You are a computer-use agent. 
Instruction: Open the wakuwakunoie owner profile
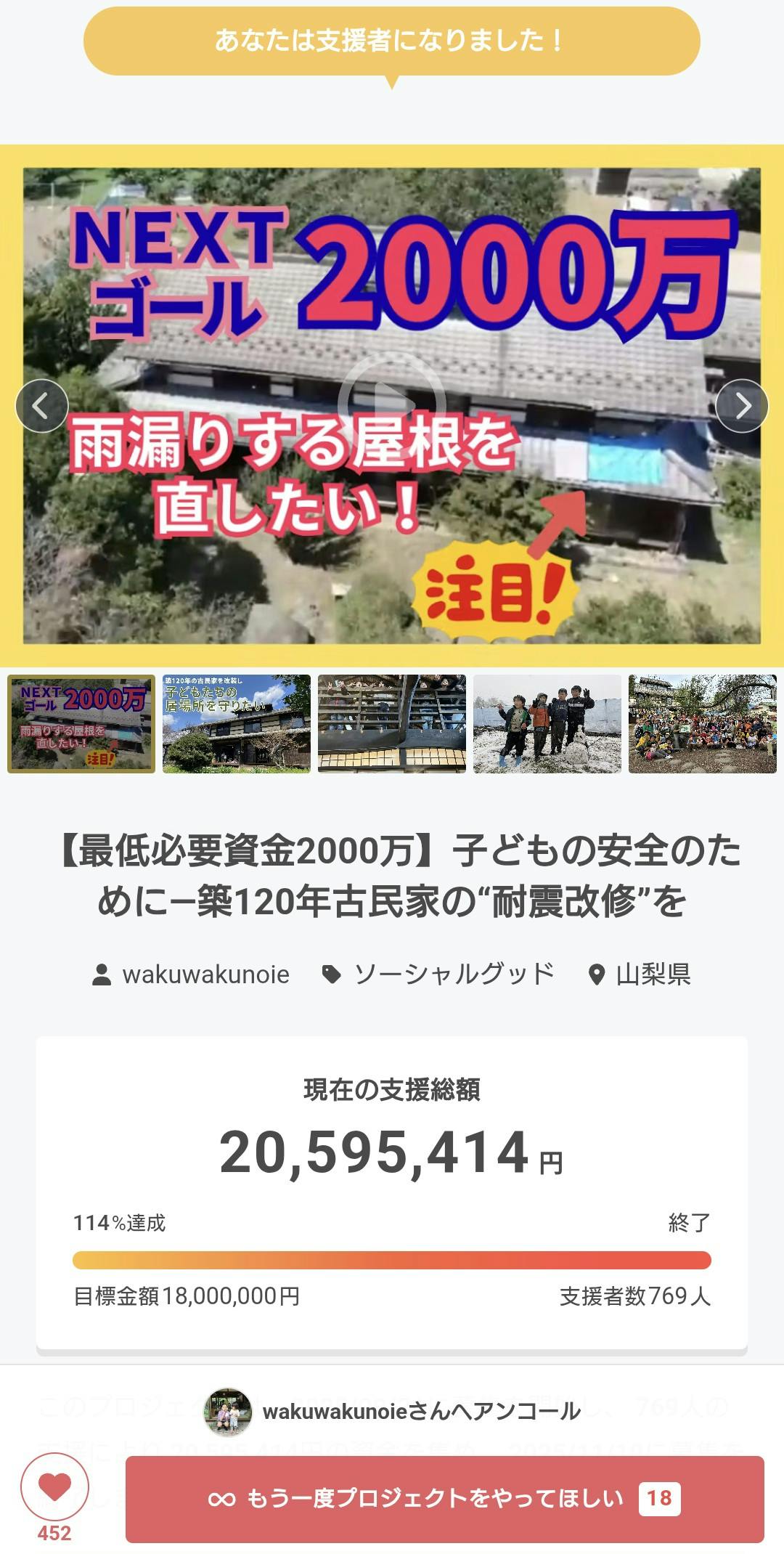[192, 975]
